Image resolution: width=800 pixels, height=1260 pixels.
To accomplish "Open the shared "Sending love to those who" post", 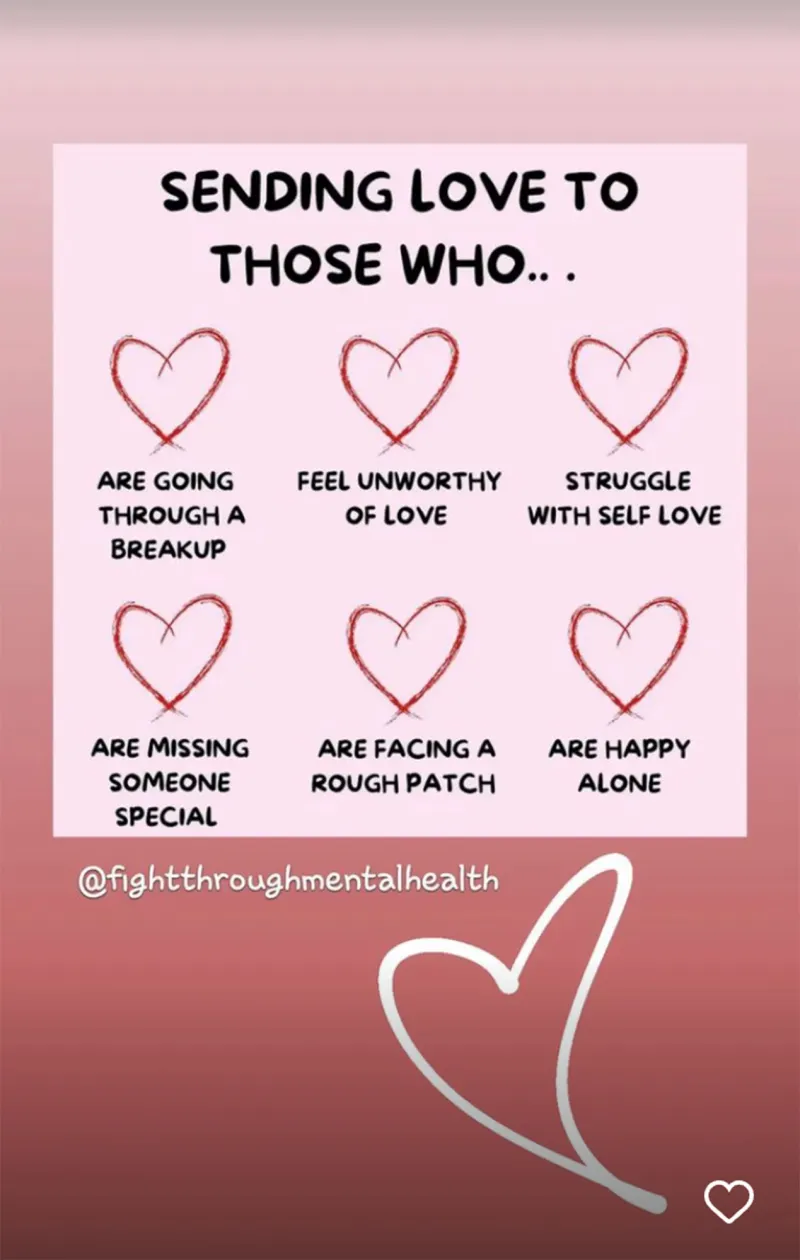I will point(400,490).
